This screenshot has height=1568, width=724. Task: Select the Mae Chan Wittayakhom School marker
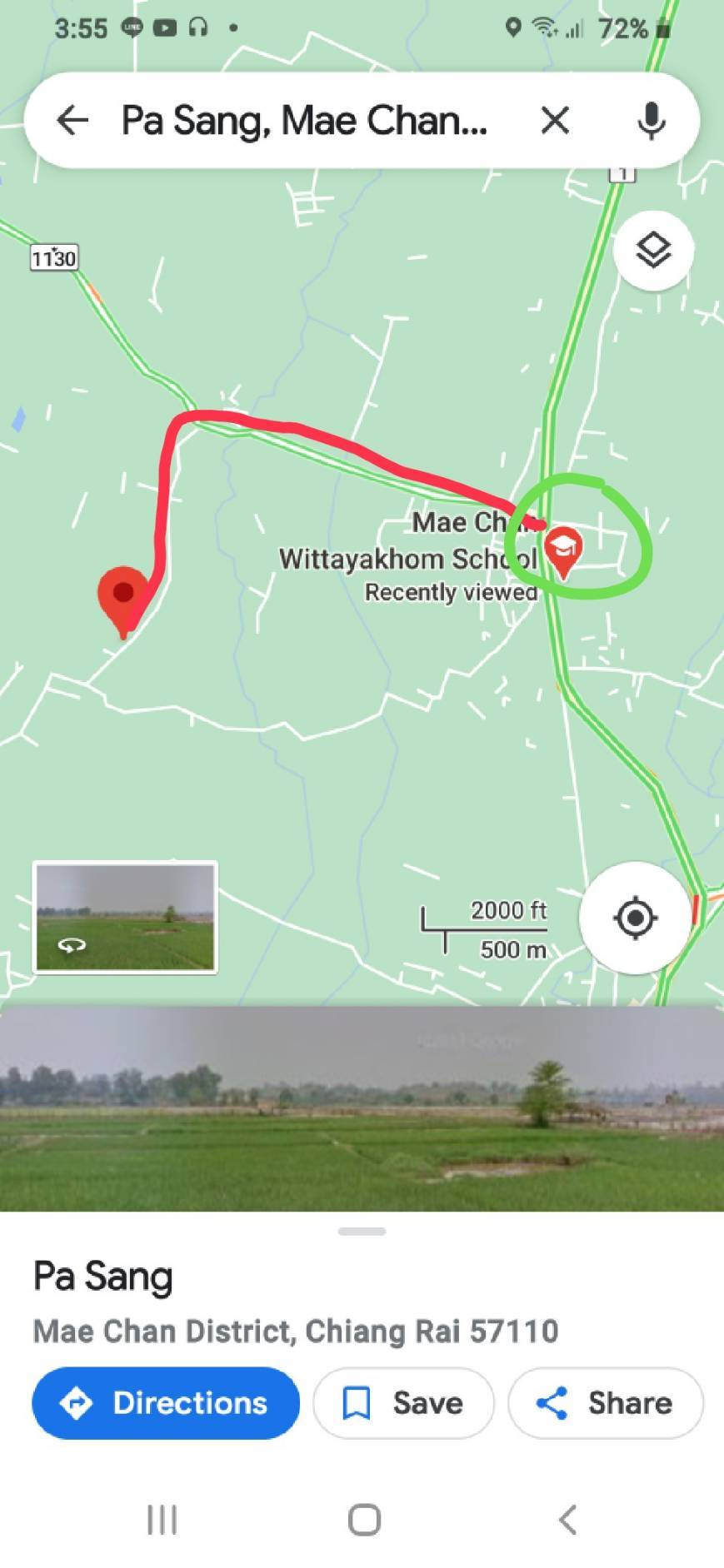(x=564, y=551)
